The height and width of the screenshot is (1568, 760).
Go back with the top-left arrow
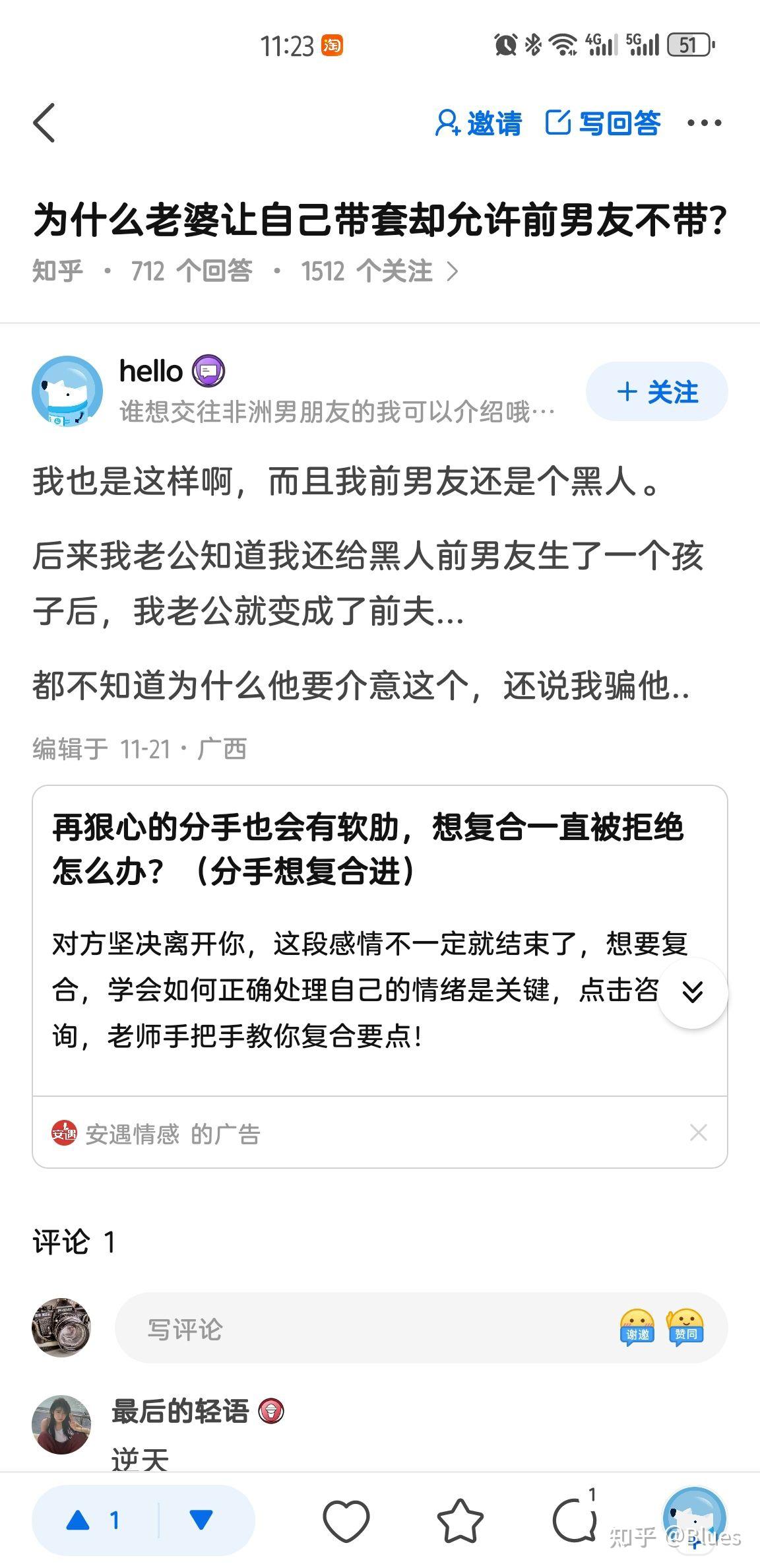(44, 123)
